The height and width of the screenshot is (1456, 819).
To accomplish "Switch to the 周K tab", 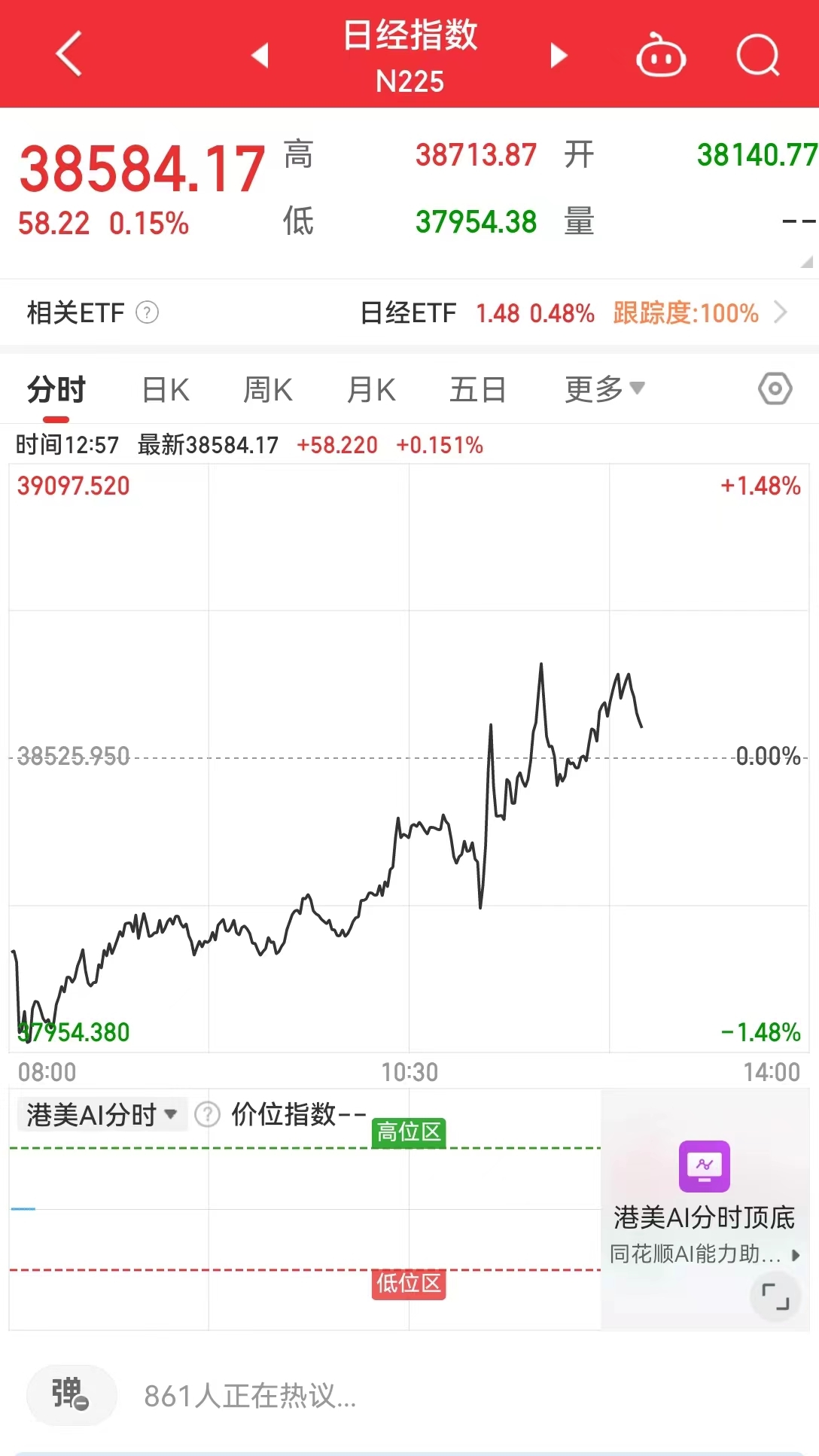I will [x=268, y=390].
